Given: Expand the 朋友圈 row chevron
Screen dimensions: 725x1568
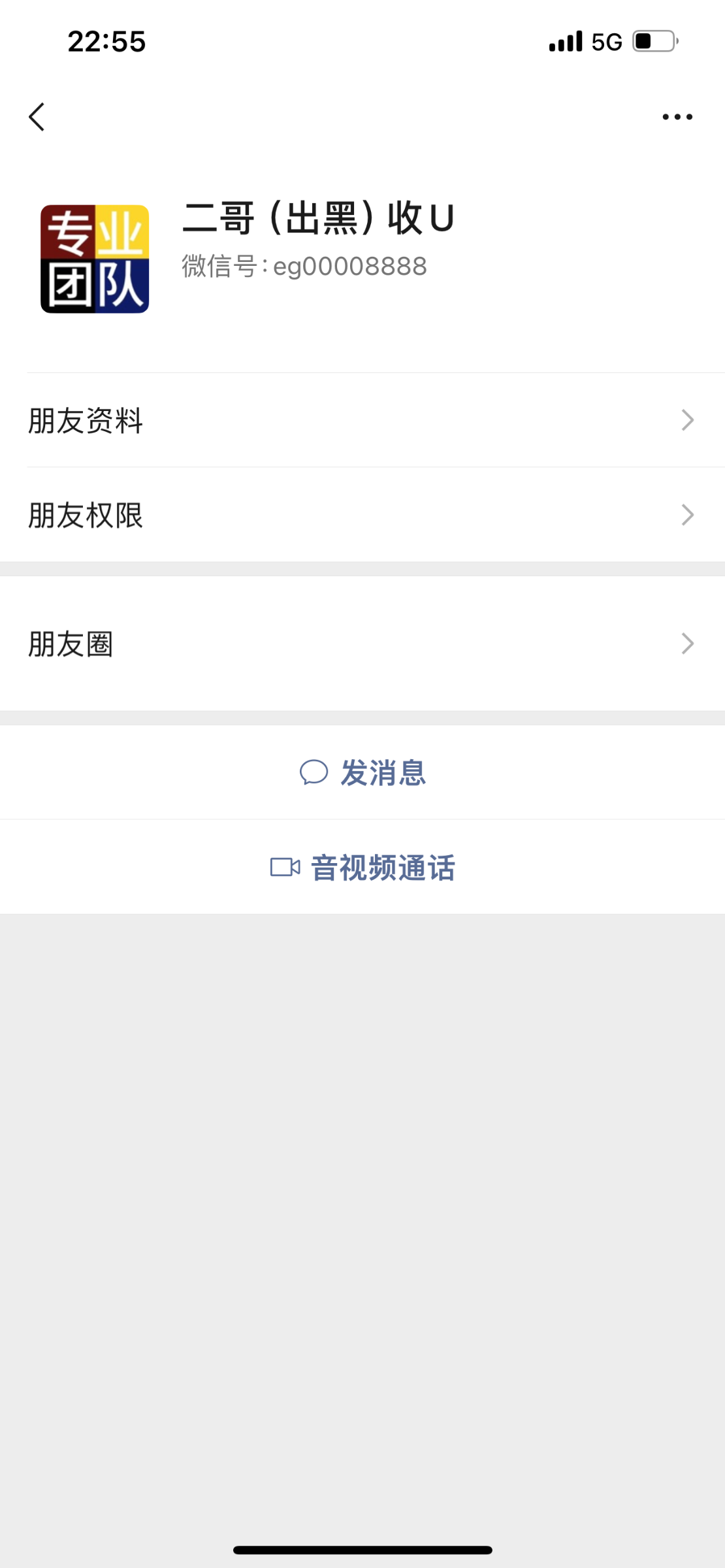Looking at the screenshot, I should (x=686, y=644).
